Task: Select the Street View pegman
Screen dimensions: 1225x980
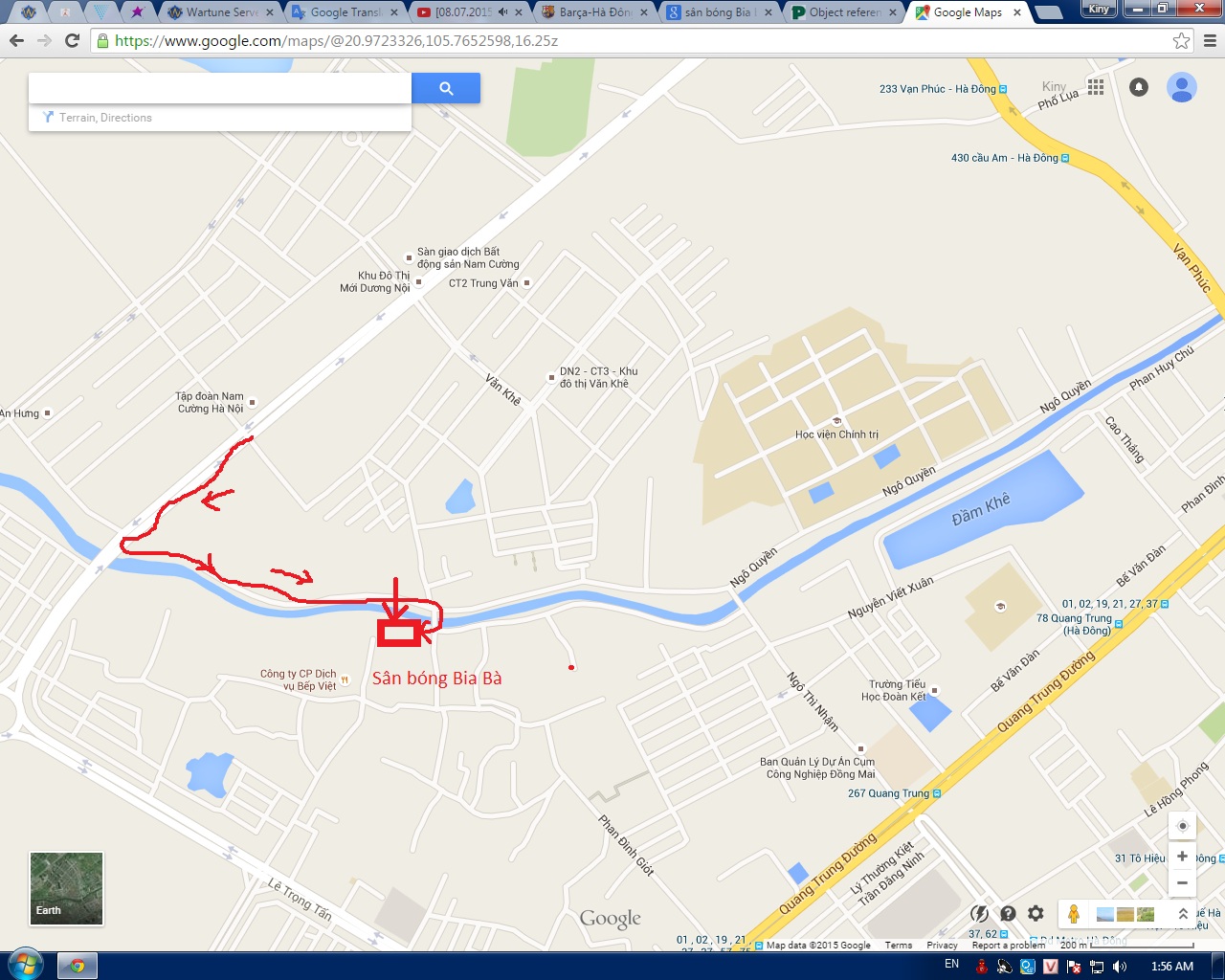Action: [x=1074, y=914]
